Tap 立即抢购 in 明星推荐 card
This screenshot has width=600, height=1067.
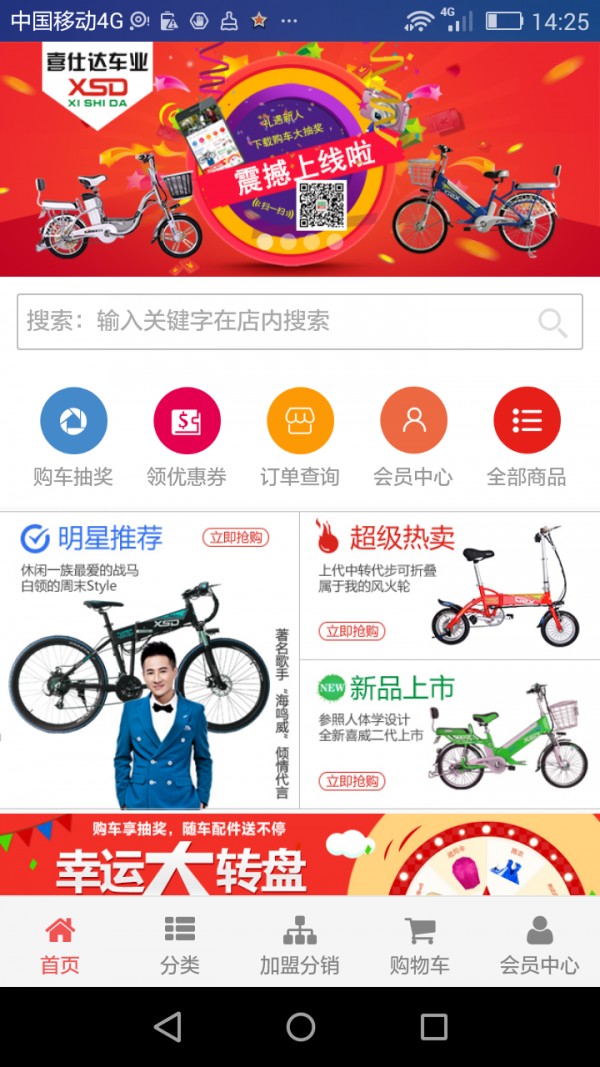click(x=236, y=538)
